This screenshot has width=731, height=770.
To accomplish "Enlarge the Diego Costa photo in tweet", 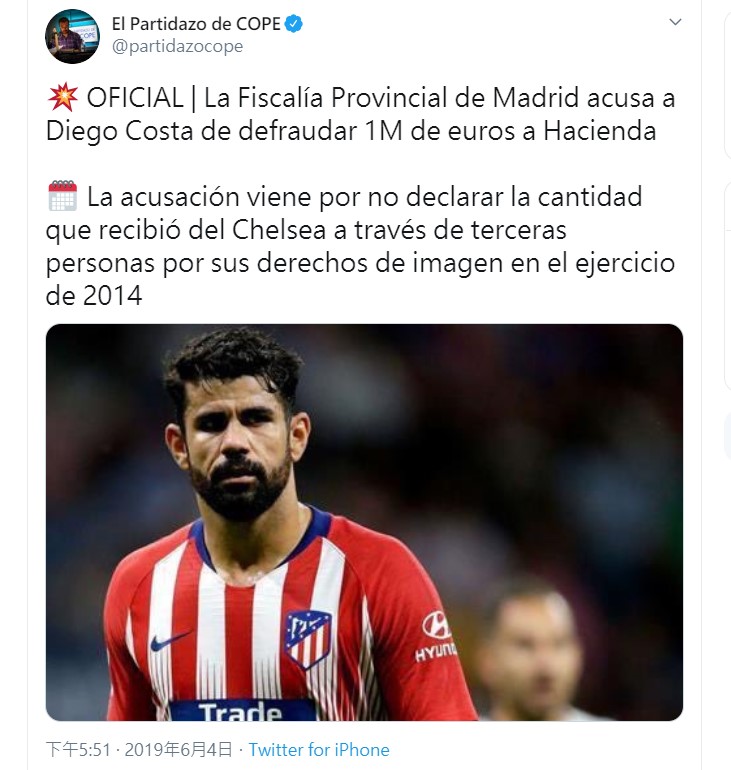I will click(x=364, y=521).
